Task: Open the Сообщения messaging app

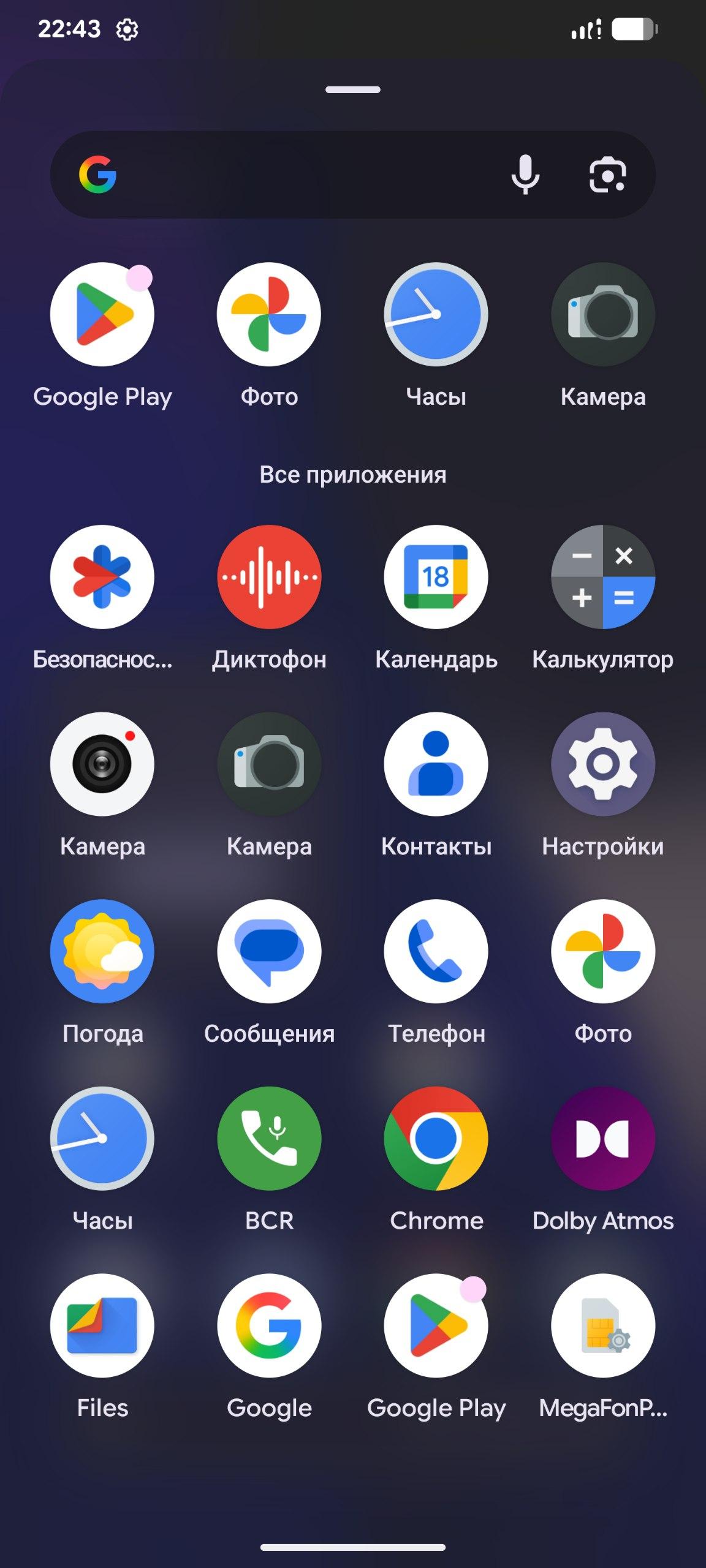Action: coord(269,951)
